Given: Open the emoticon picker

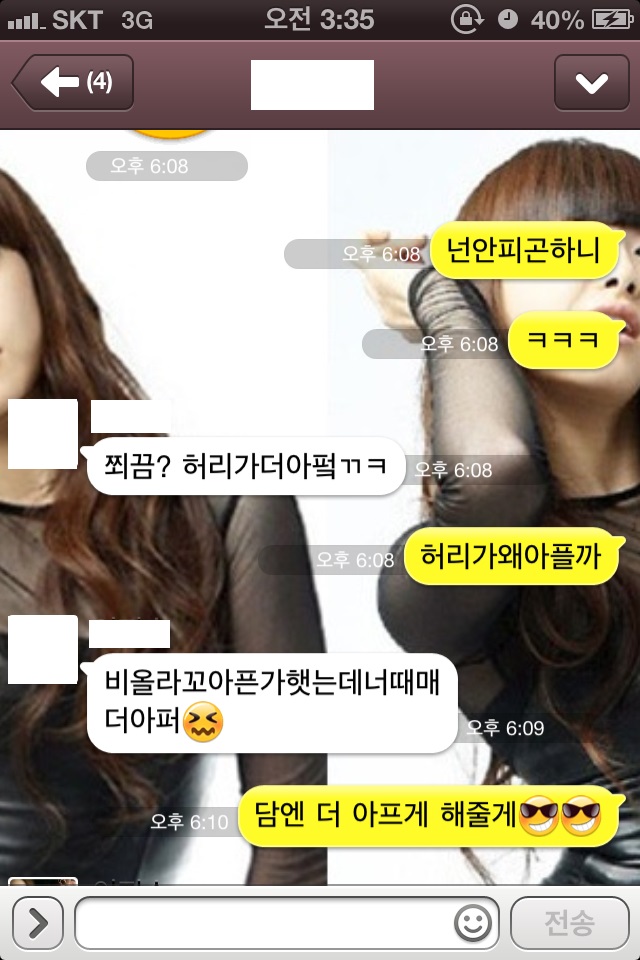Looking at the screenshot, I should [x=473, y=922].
